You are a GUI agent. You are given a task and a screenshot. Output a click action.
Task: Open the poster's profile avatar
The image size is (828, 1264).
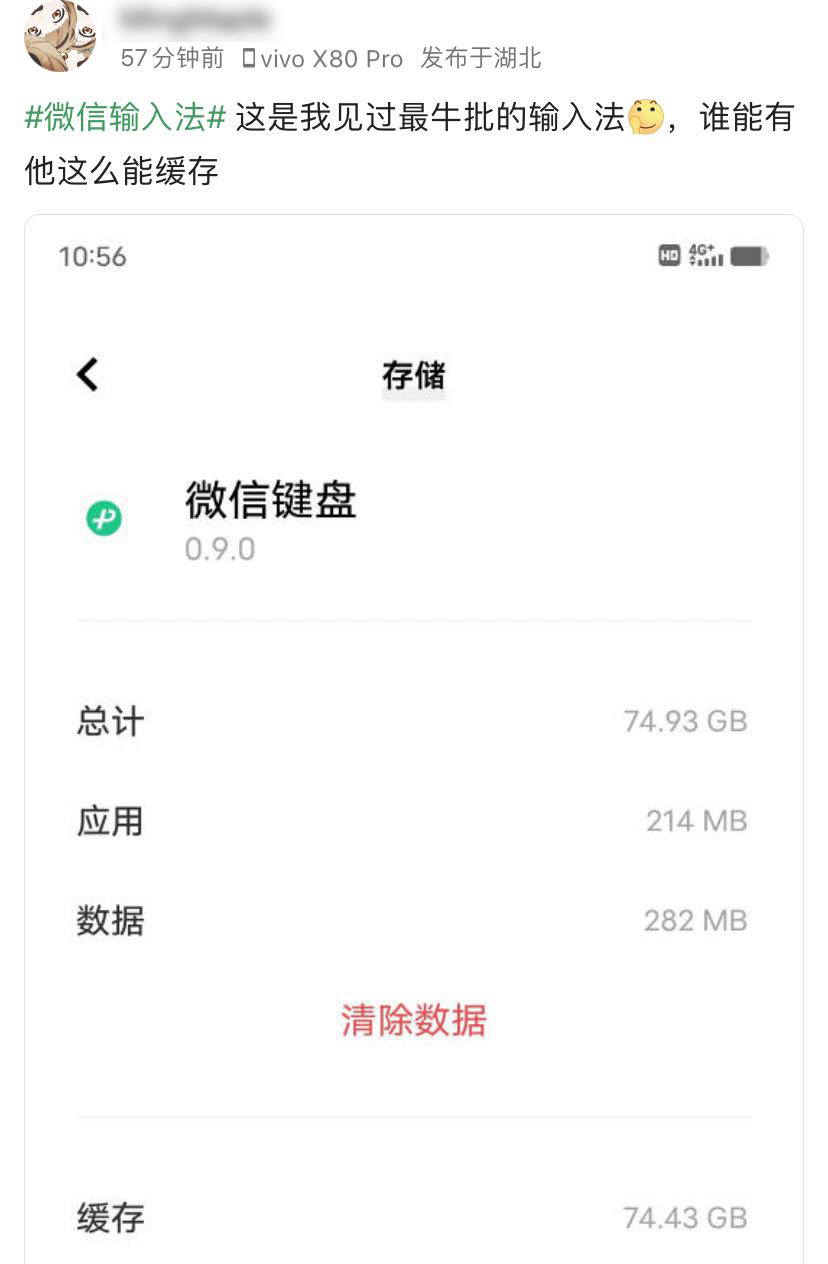(x=60, y=36)
